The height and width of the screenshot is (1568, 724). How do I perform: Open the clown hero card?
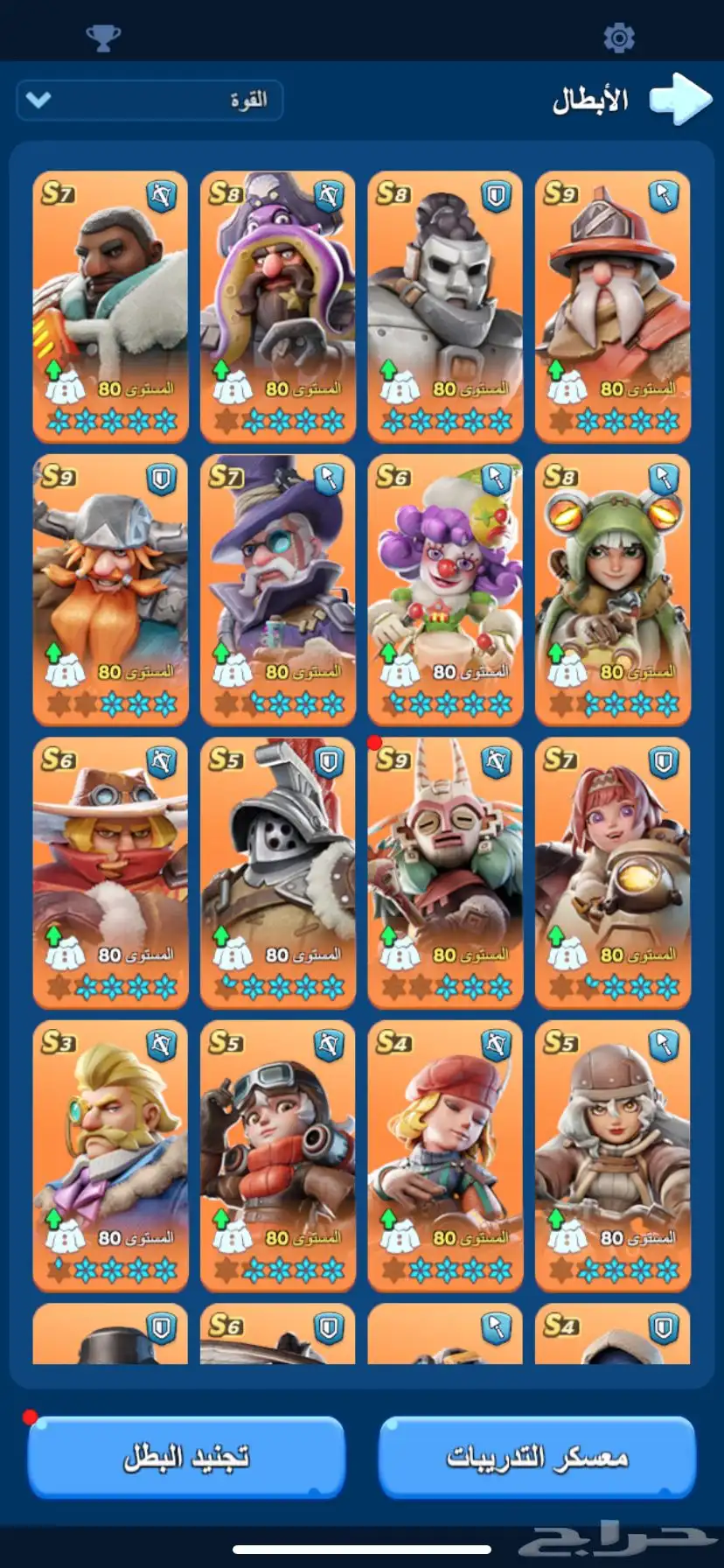445,590
